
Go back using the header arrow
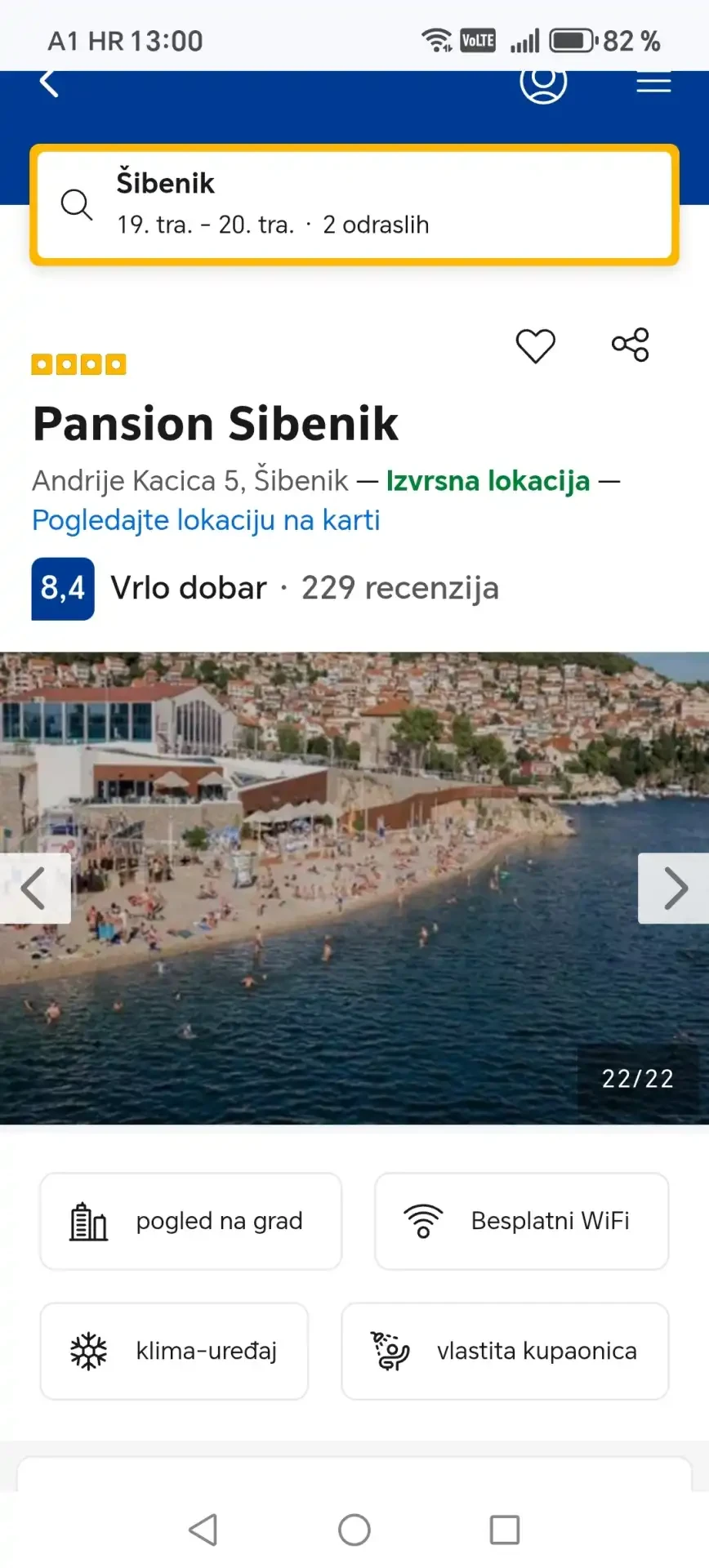pyautogui.click(x=49, y=83)
